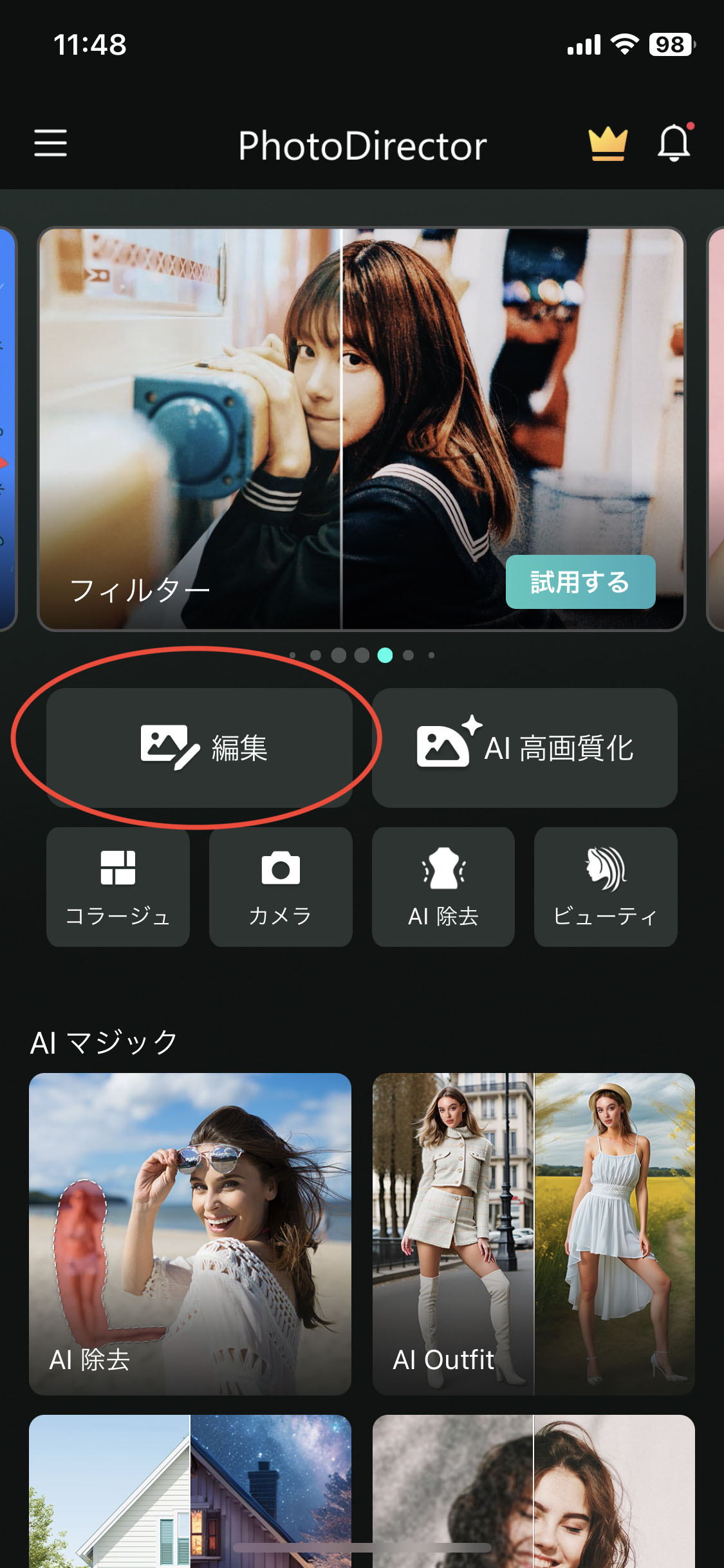This screenshot has height=1568, width=724.
Task: Open the notifications bell
Action: 673,143
